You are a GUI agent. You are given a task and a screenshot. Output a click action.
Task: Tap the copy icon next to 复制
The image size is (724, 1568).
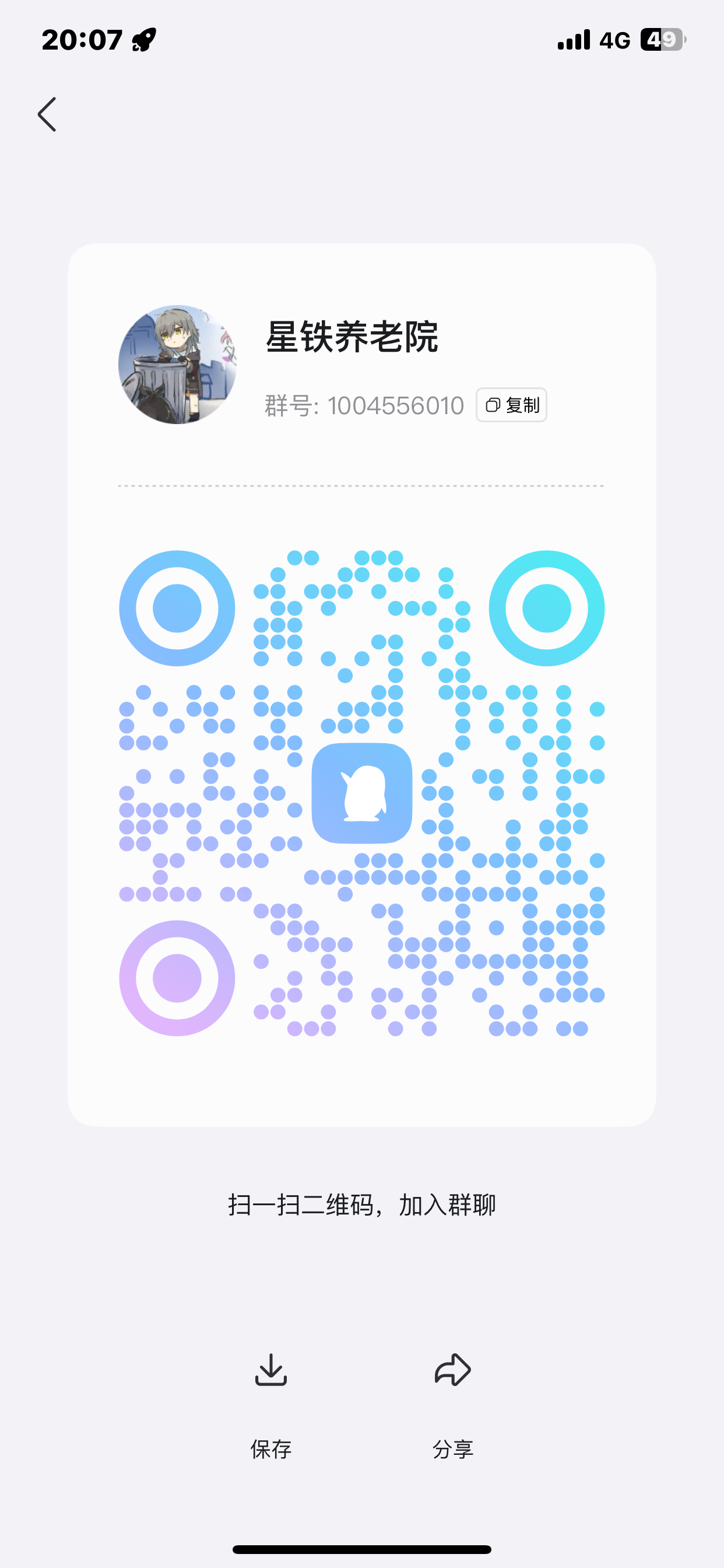pos(494,405)
